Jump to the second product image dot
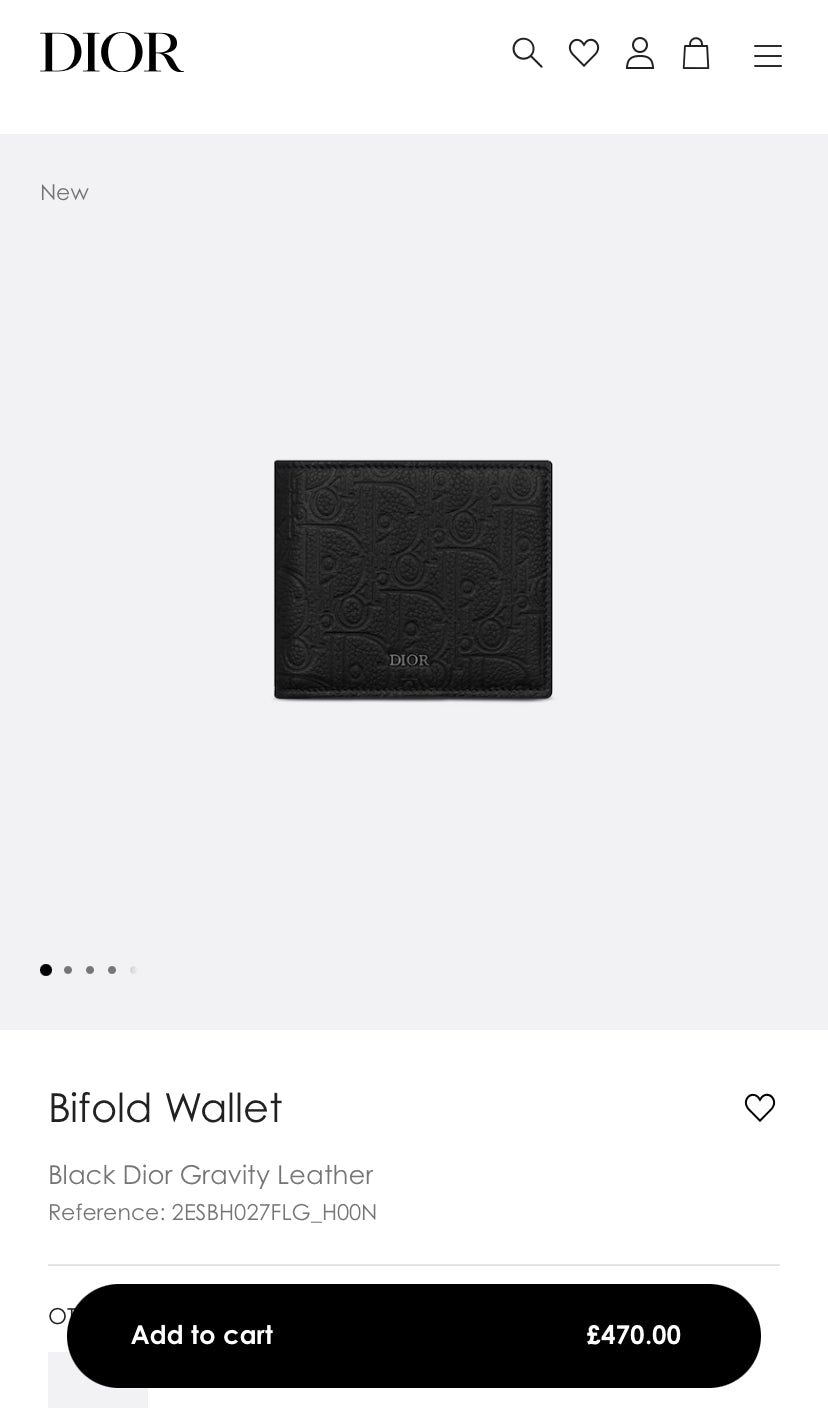 click(x=68, y=970)
